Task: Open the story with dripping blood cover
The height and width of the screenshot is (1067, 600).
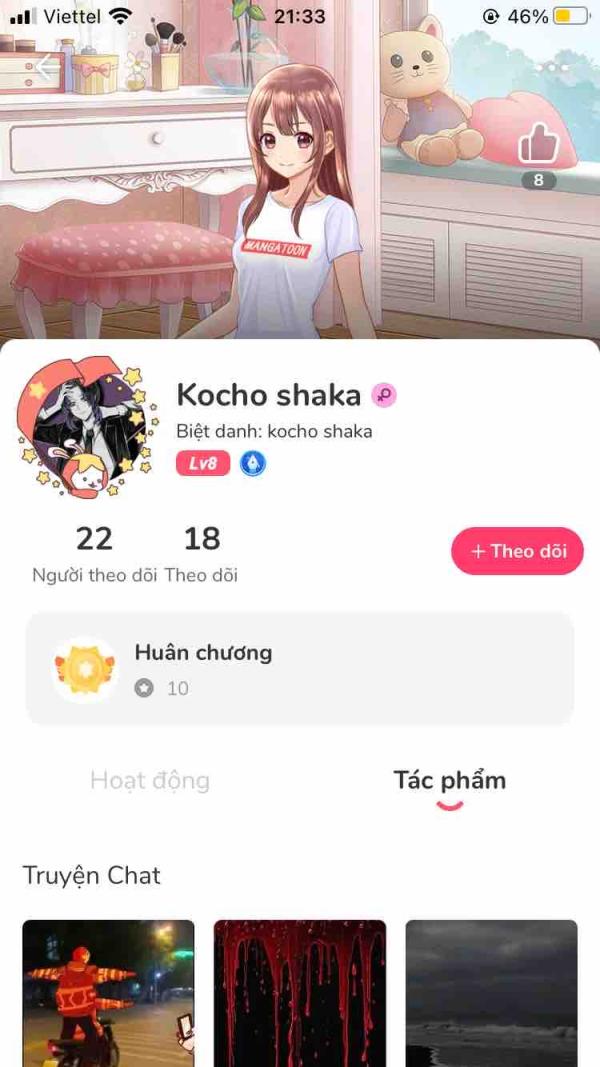Action: tap(300, 994)
